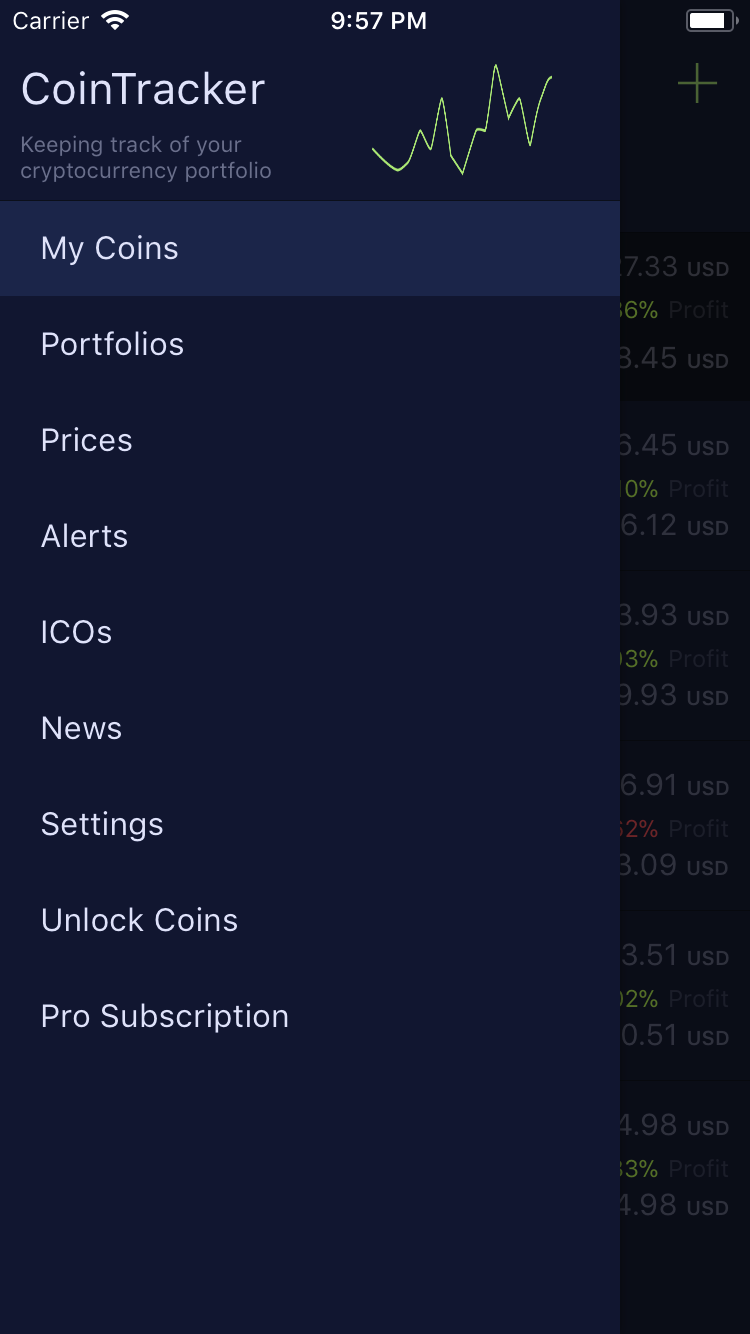Image resolution: width=750 pixels, height=1334 pixels.
Task: View the ICOs list
Action: [x=76, y=632]
